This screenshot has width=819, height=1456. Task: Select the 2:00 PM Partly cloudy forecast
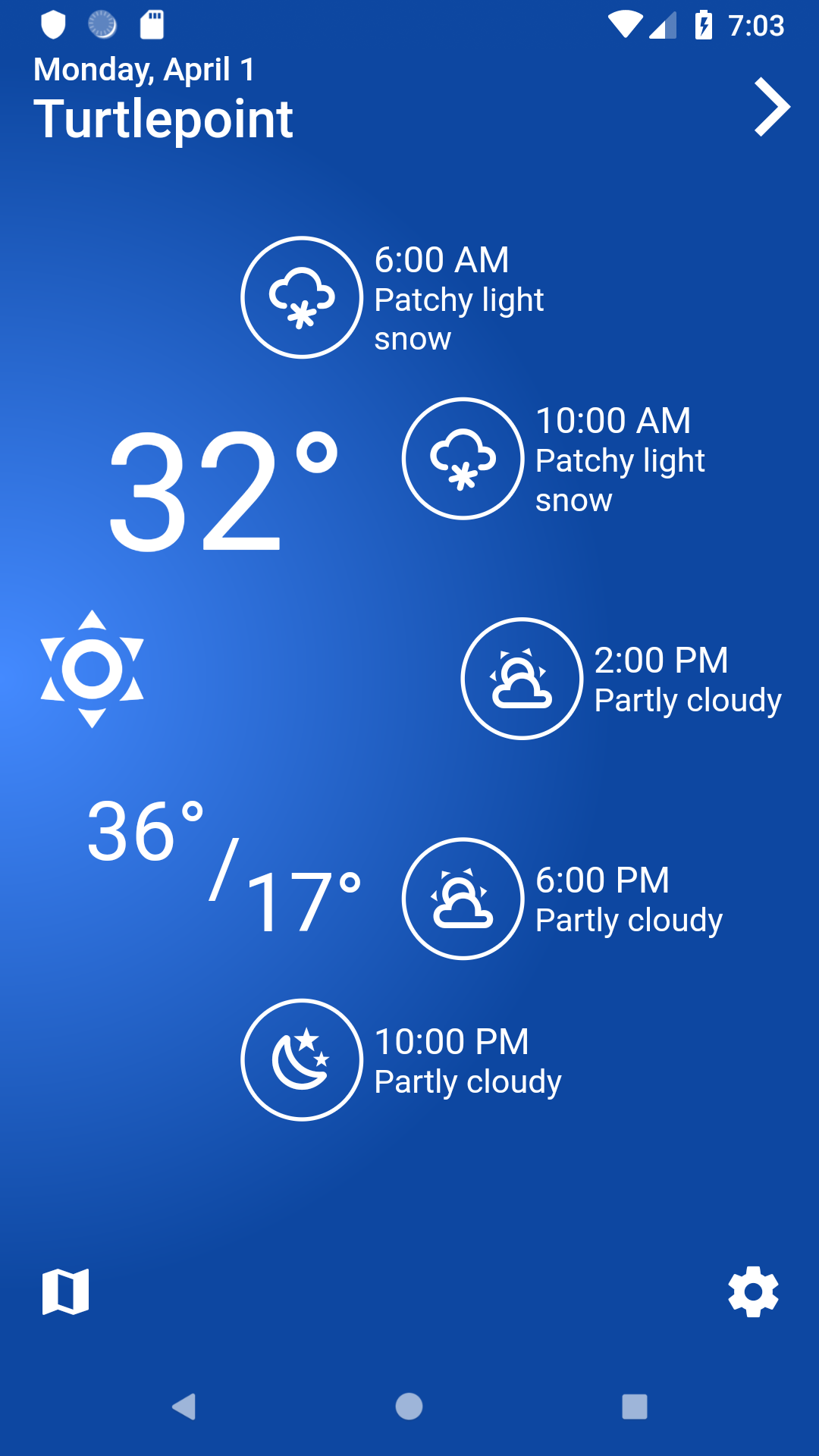[x=522, y=679]
